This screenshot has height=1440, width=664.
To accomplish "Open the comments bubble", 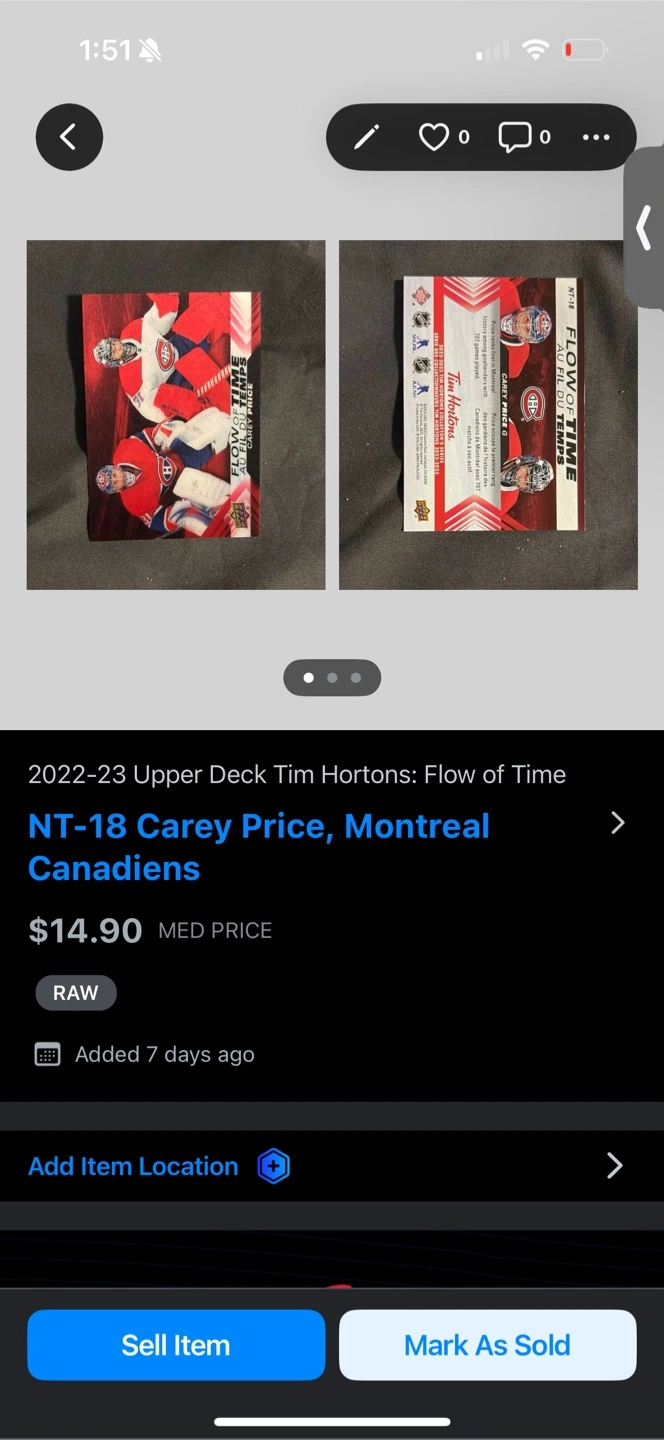I will (514, 137).
